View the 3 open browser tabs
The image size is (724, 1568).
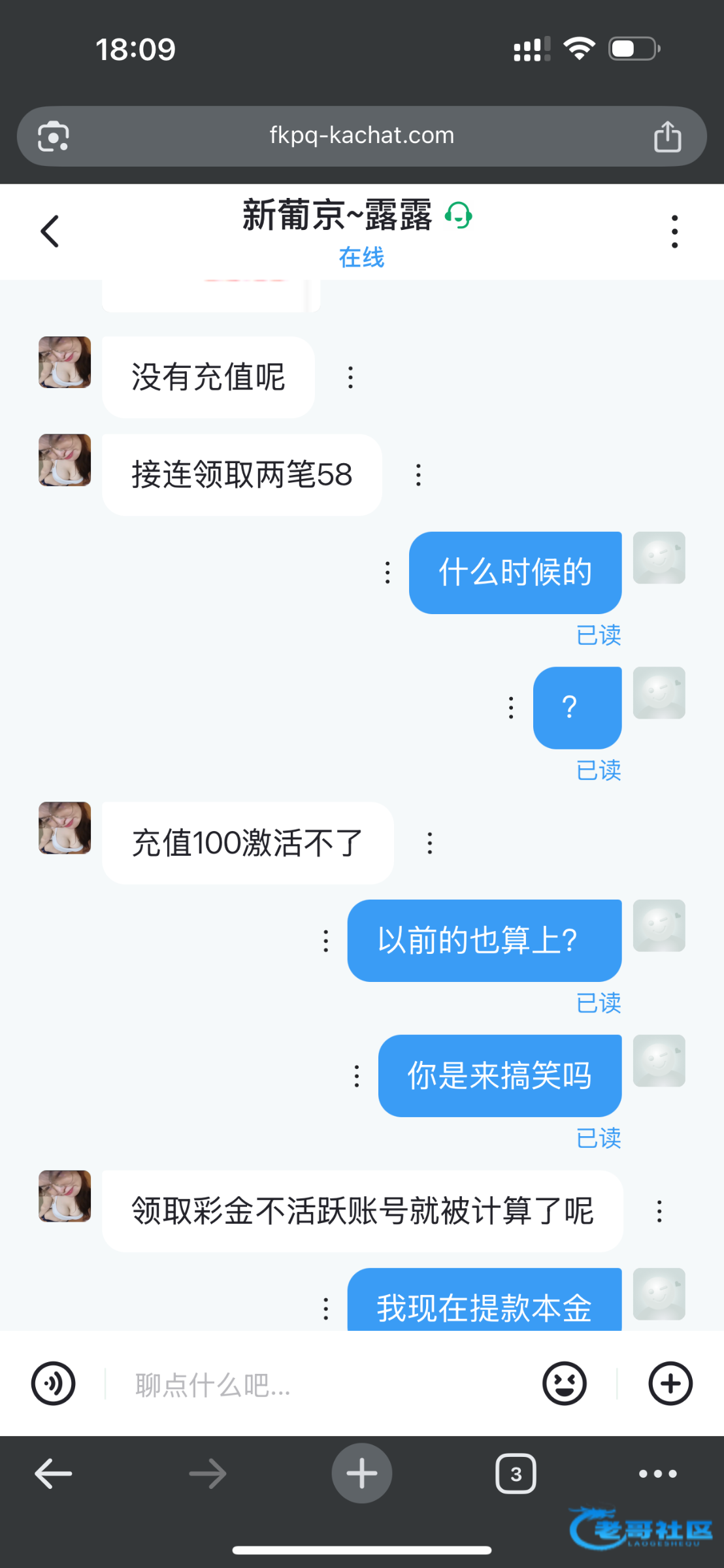click(516, 1474)
